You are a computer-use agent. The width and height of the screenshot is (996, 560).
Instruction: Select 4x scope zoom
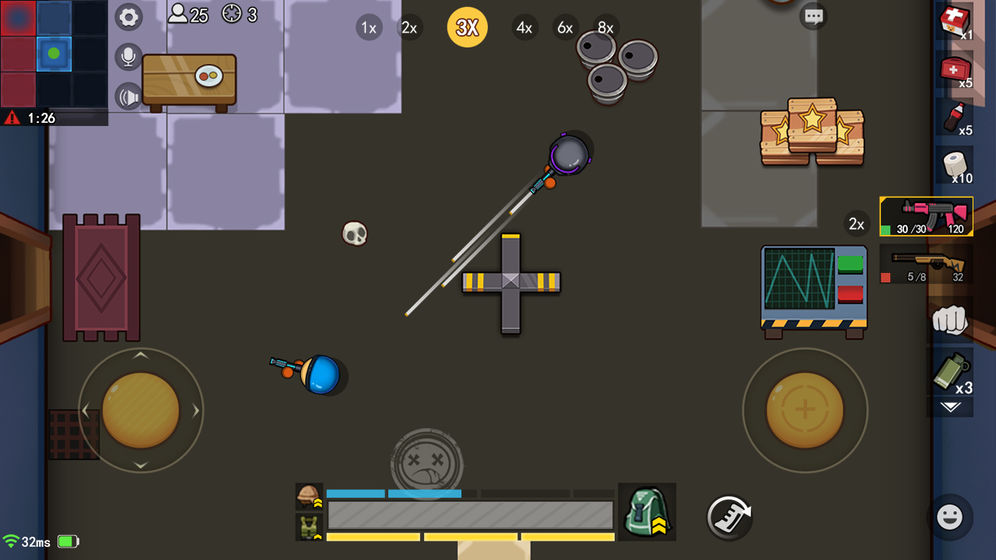coord(524,28)
